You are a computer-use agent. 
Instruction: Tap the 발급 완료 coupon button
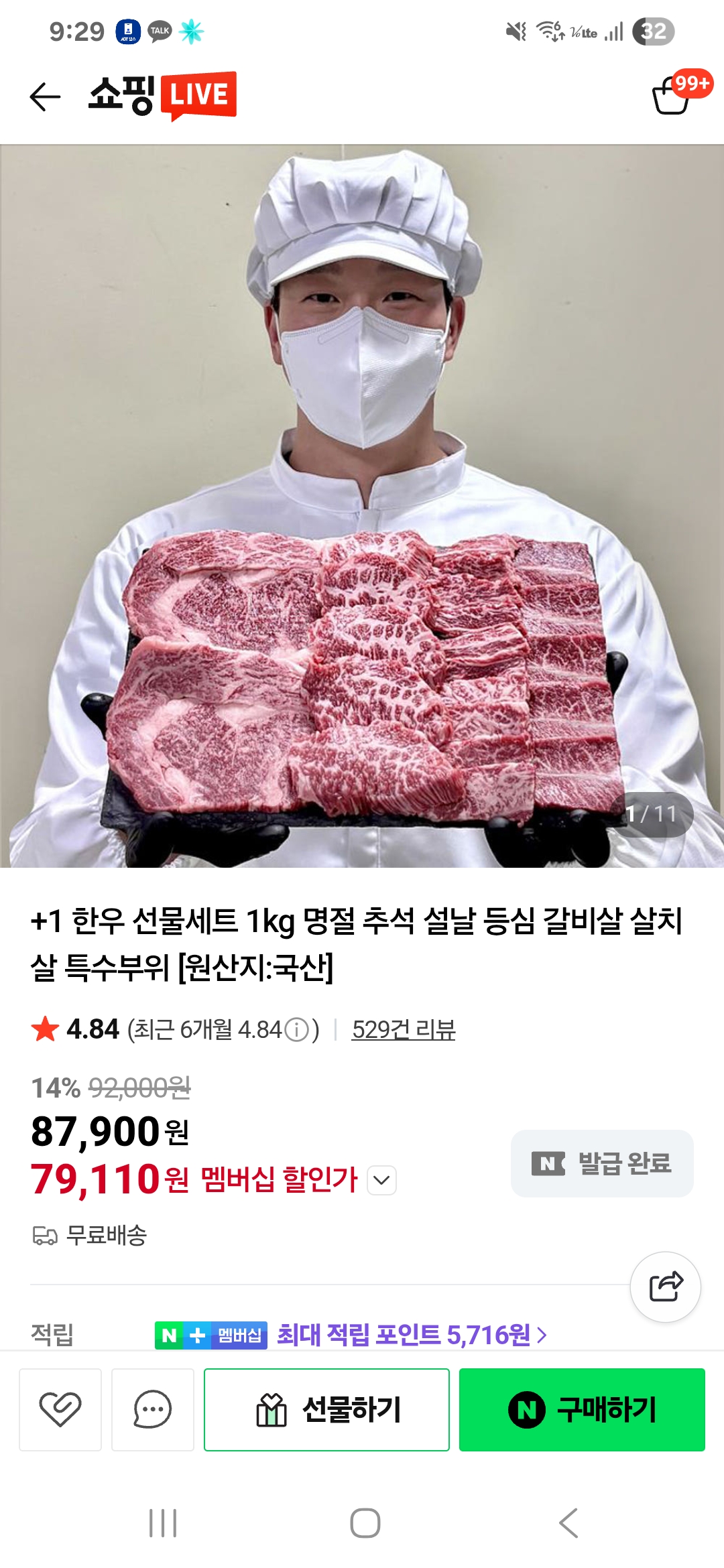click(602, 1163)
